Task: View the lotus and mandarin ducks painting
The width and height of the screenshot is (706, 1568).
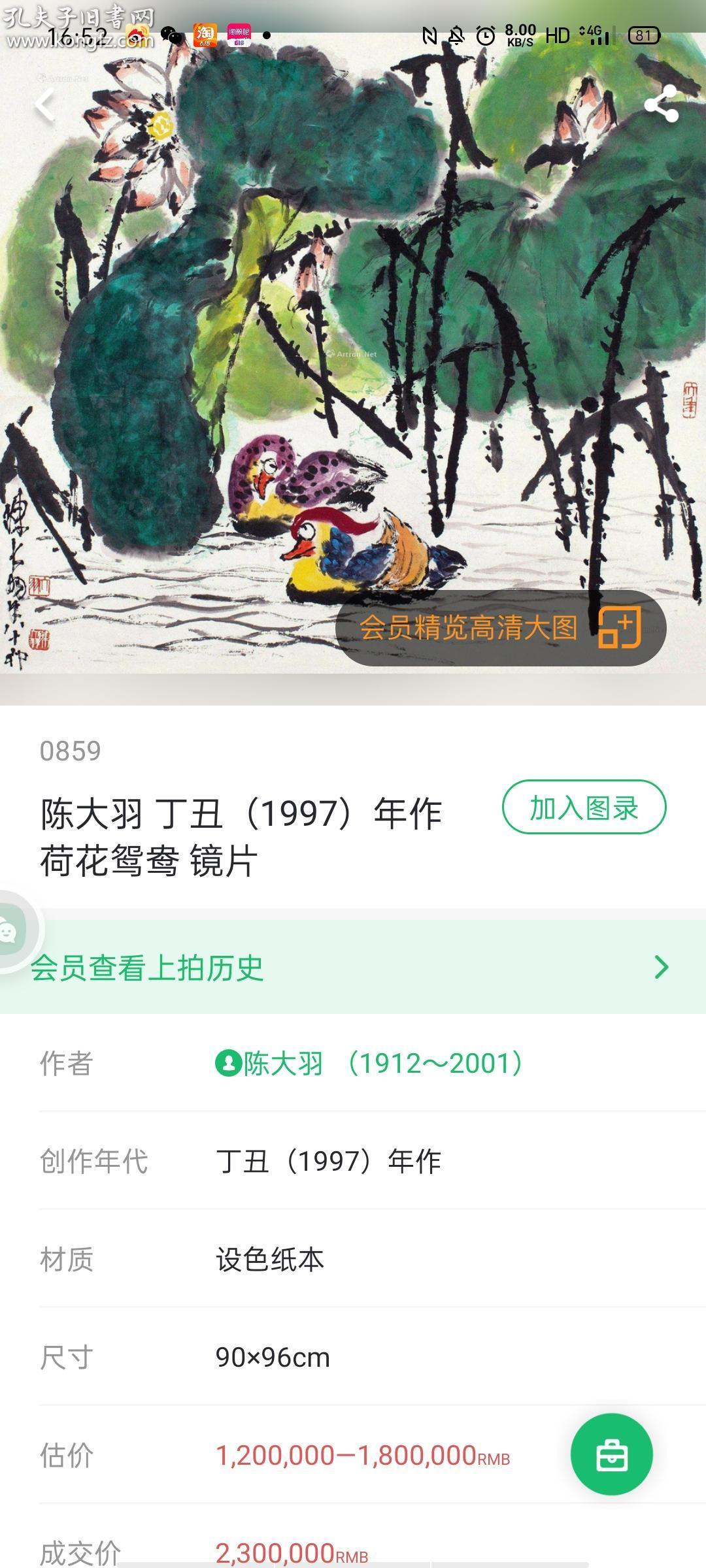Action: point(353,353)
